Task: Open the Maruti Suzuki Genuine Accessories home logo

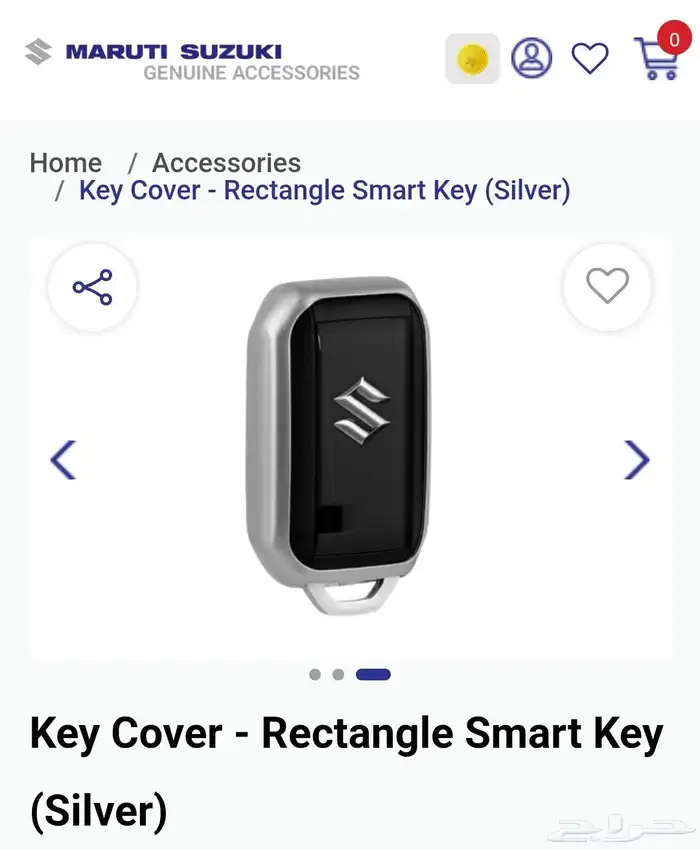Action: pyautogui.click(x=192, y=60)
